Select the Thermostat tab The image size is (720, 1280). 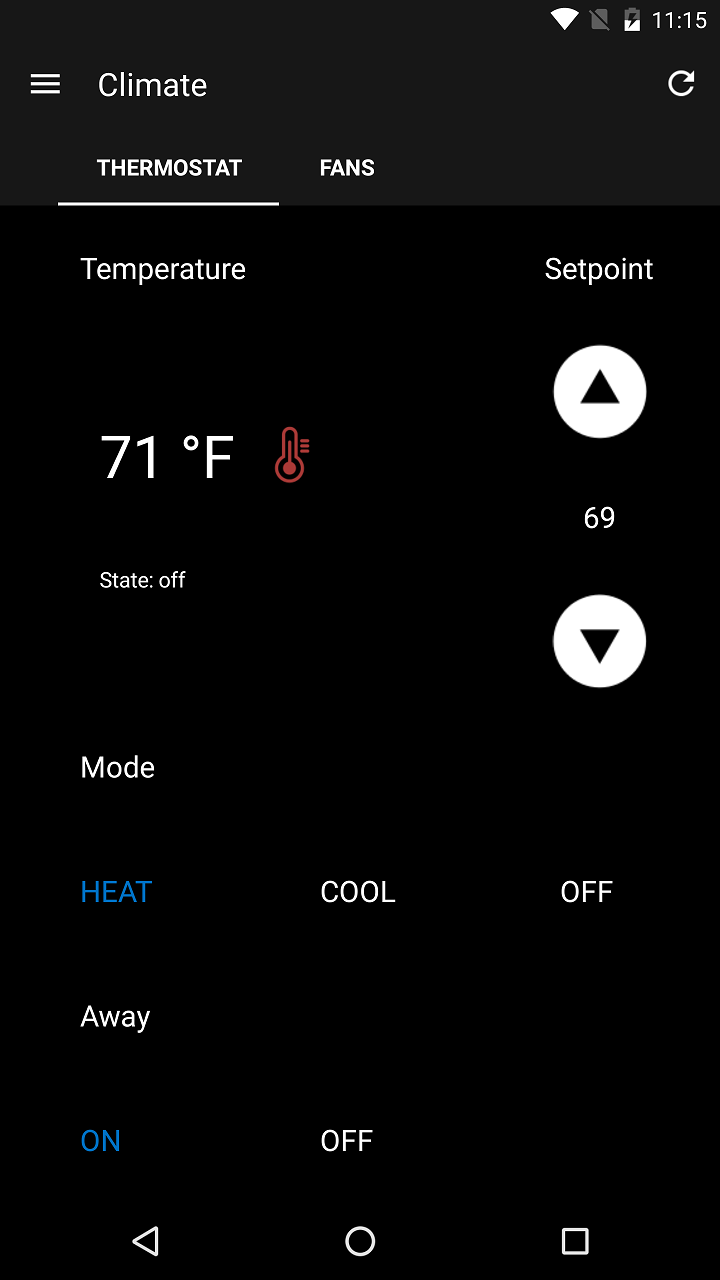169,168
